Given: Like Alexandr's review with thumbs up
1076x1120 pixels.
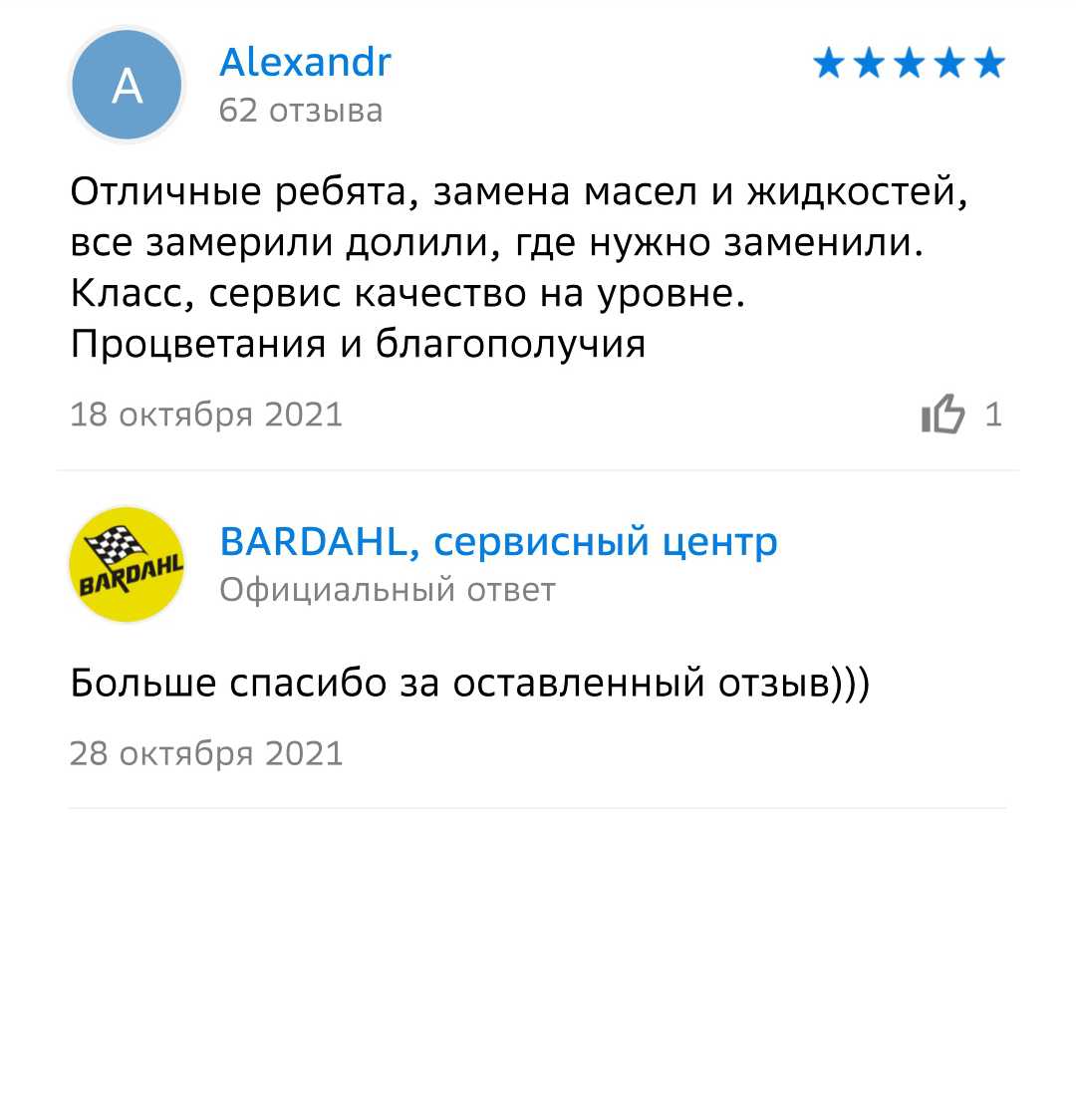Looking at the screenshot, I should pyautogui.click(x=942, y=414).
